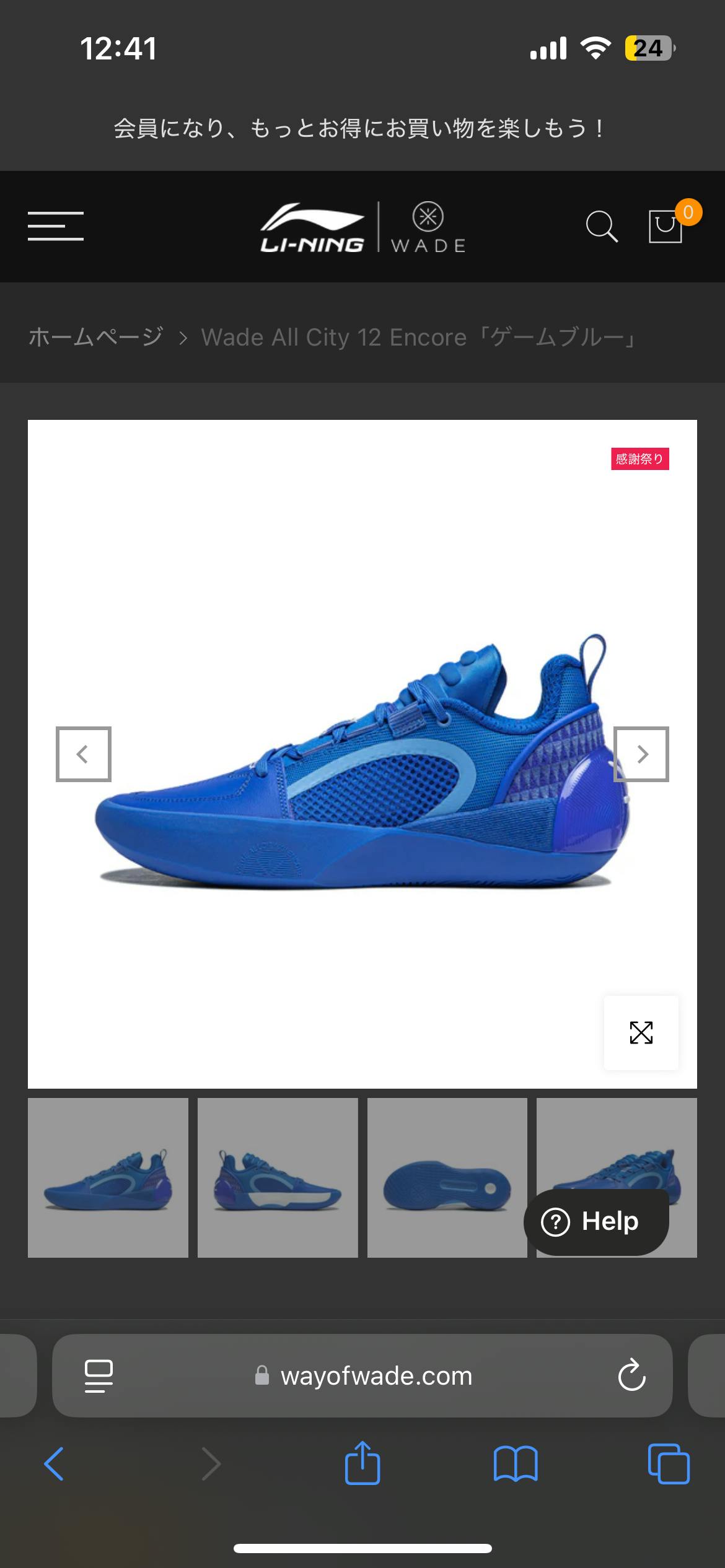Open the Help chat widget

click(x=596, y=1222)
